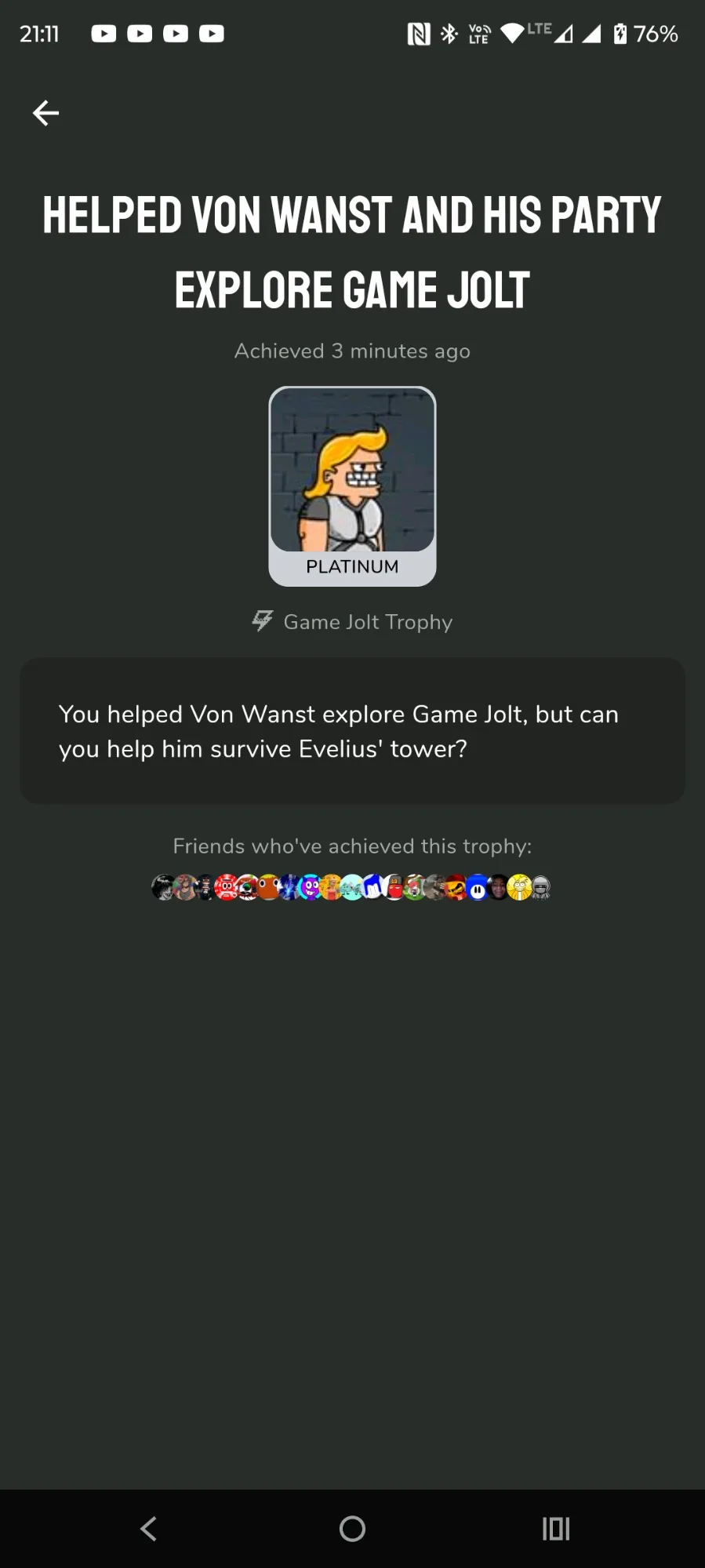Go back using the top arrow
The width and height of the screenshot is (705, 1568).
click(45, 113)
